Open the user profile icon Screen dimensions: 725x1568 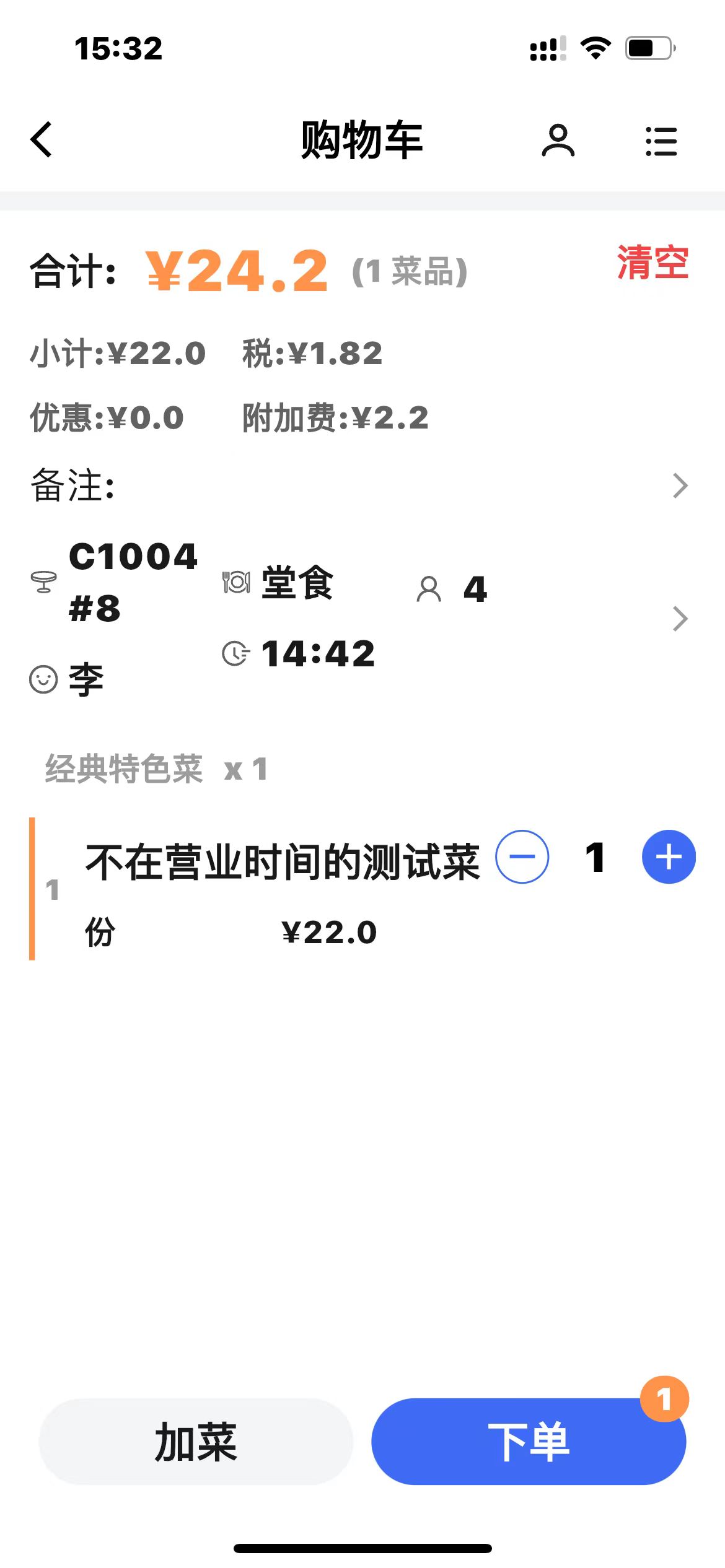(558, 141)
